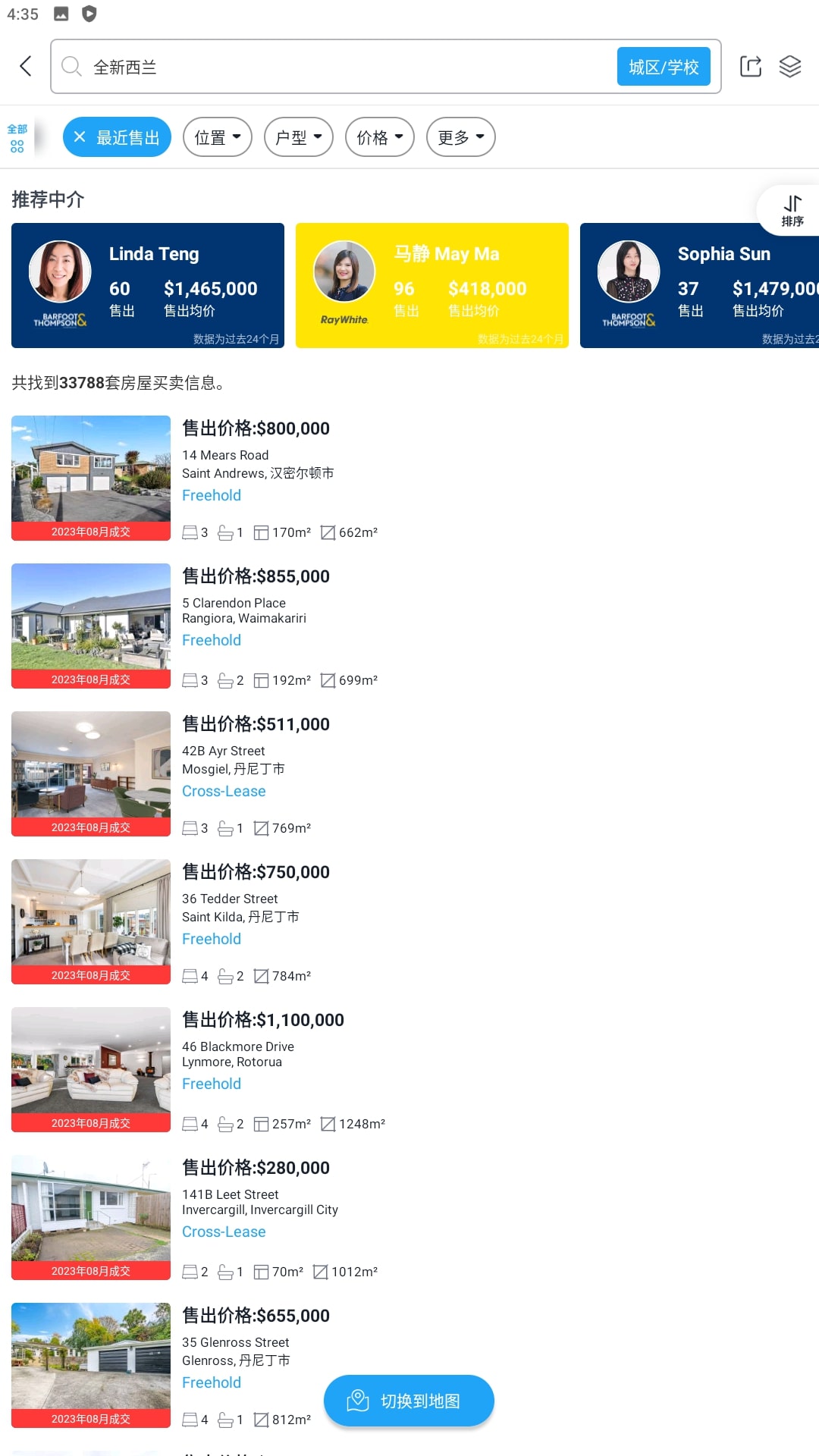This screenshot has width=819, height=1456.
Task: Go back using the back arrow
Action: pos(26,66)
